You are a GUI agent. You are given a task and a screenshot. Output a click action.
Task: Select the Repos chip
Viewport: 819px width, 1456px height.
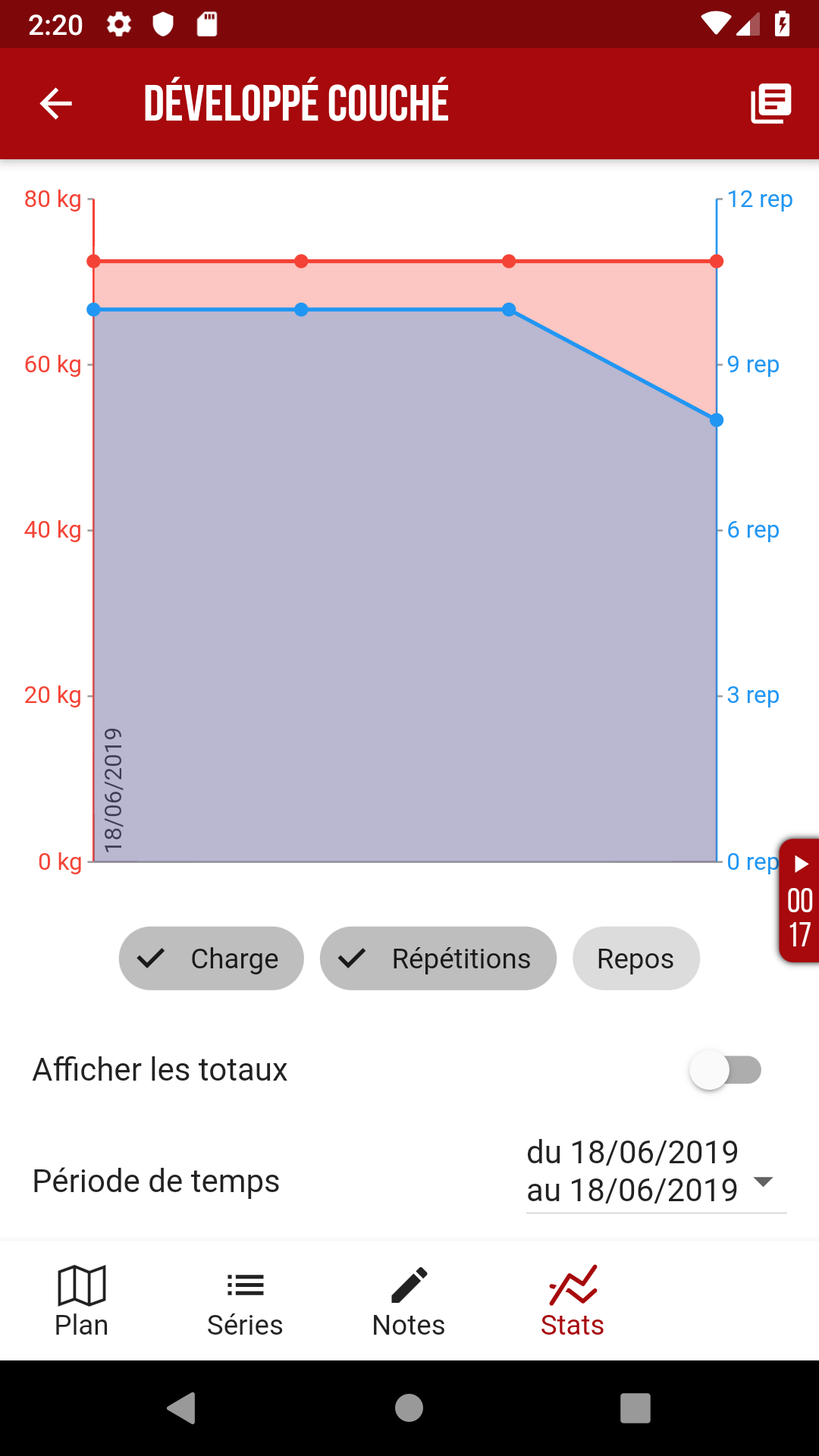[x=636, y=959]
